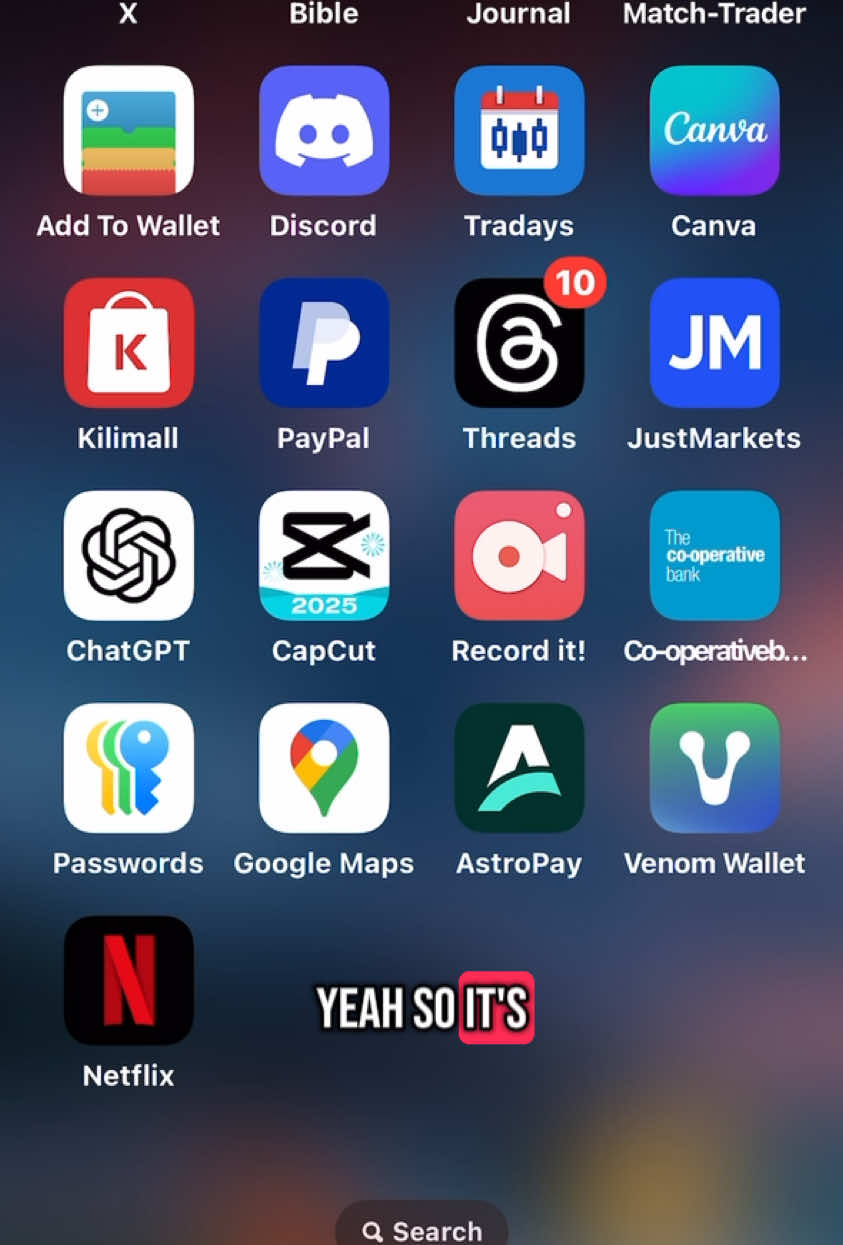Open Netflix

tap(128, 980)
